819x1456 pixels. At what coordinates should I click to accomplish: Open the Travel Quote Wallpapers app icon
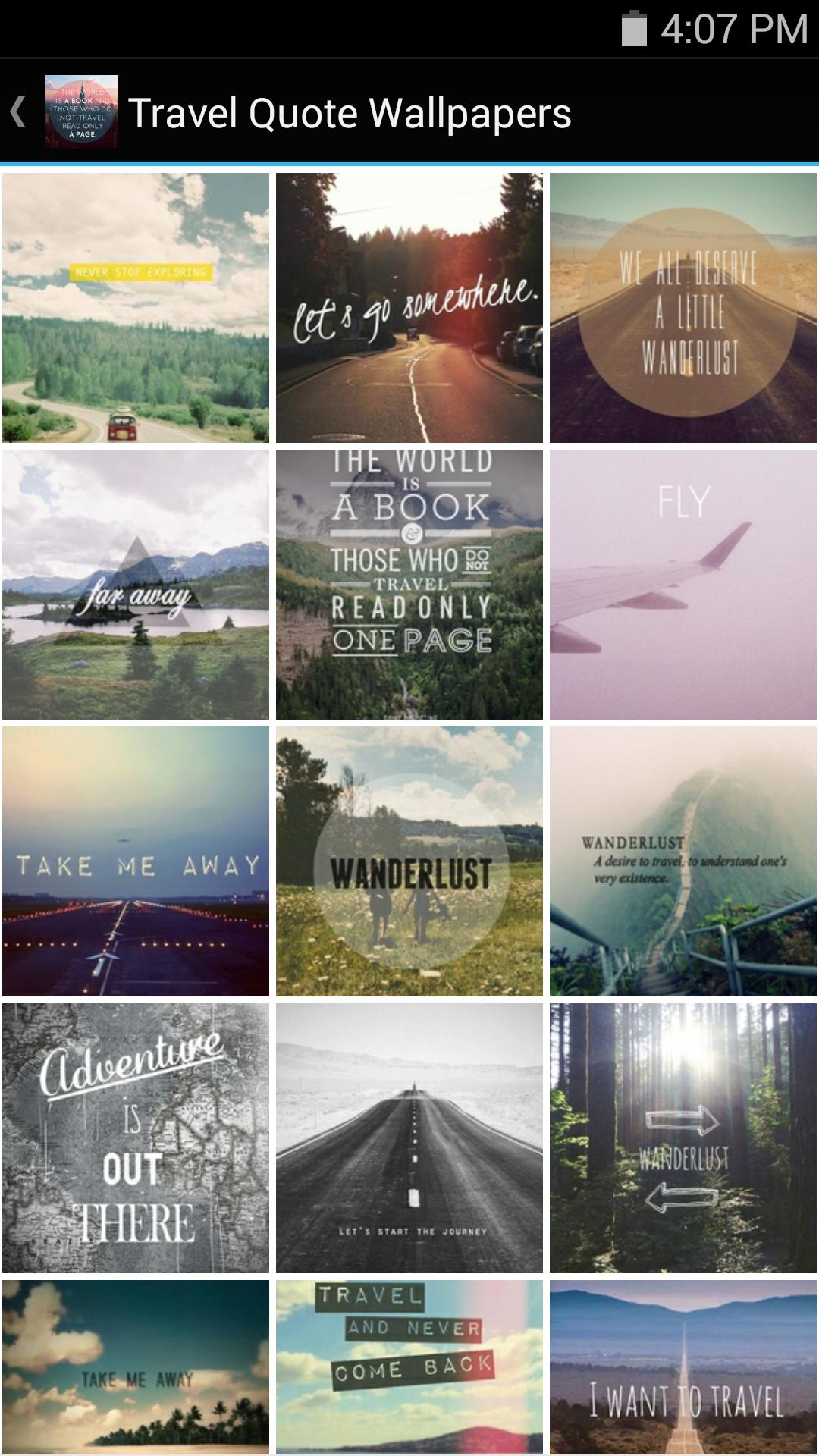pos(82,111)
